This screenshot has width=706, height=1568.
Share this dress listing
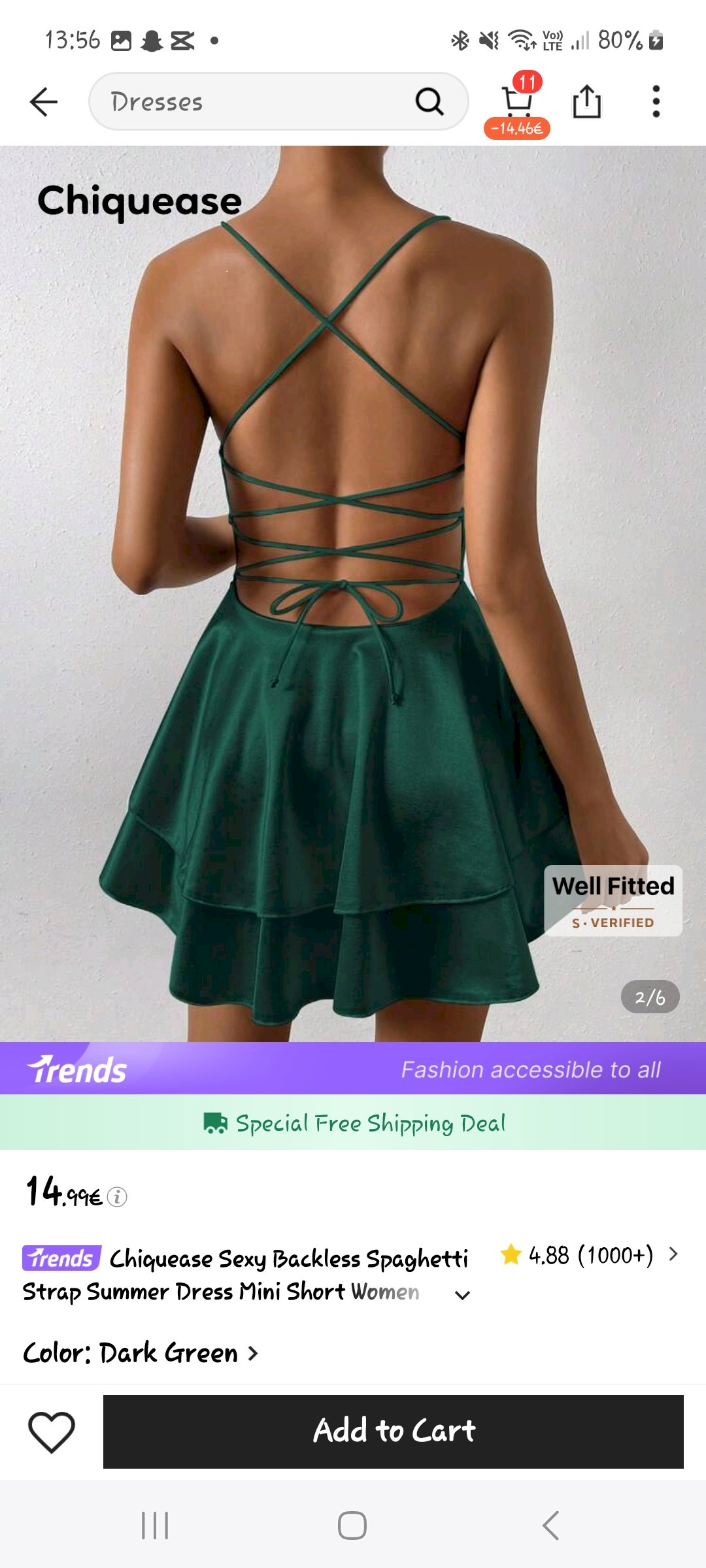586,102
